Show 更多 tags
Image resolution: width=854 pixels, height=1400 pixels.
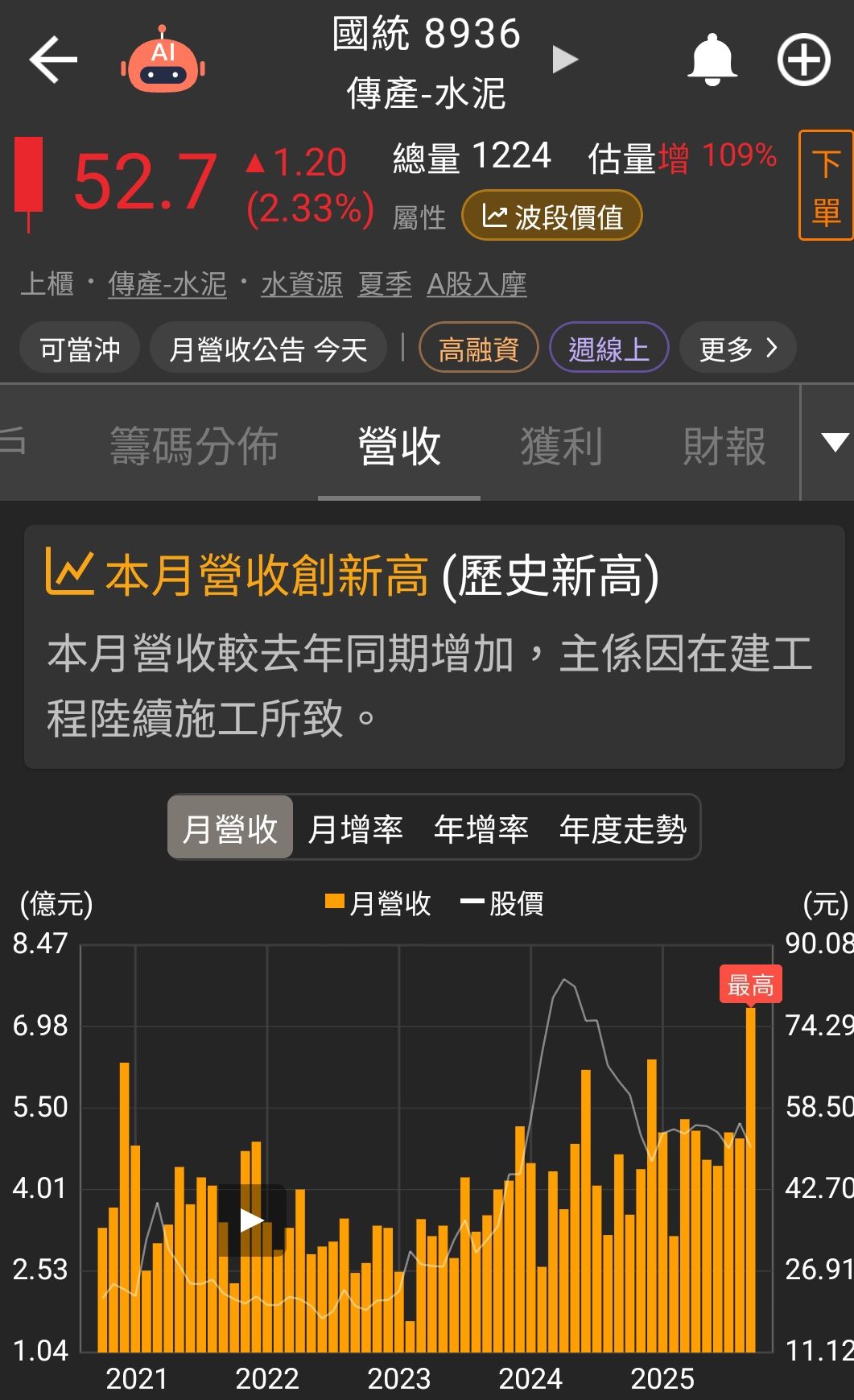(738, 349)
